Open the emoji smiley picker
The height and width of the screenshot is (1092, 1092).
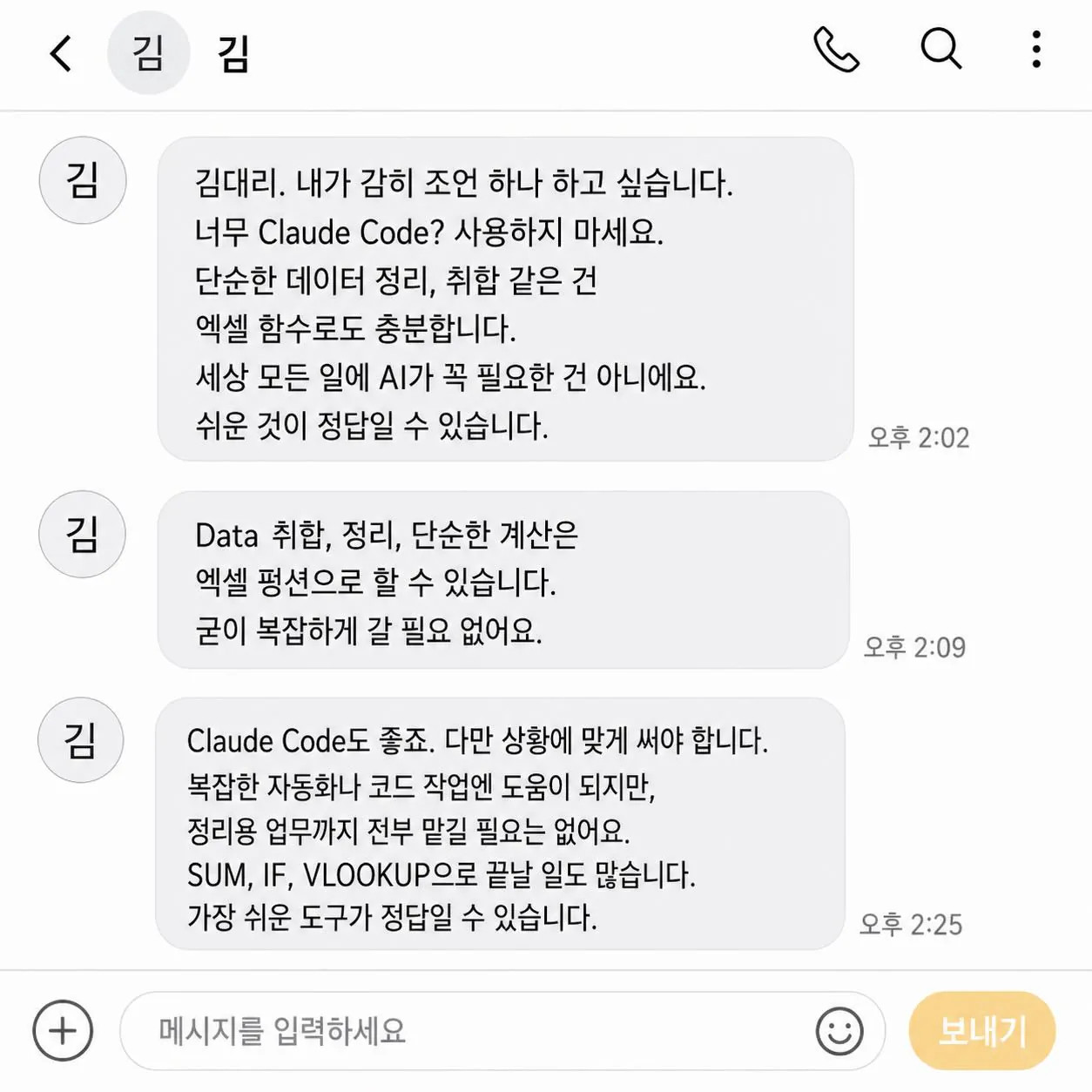coord(839,1031)
